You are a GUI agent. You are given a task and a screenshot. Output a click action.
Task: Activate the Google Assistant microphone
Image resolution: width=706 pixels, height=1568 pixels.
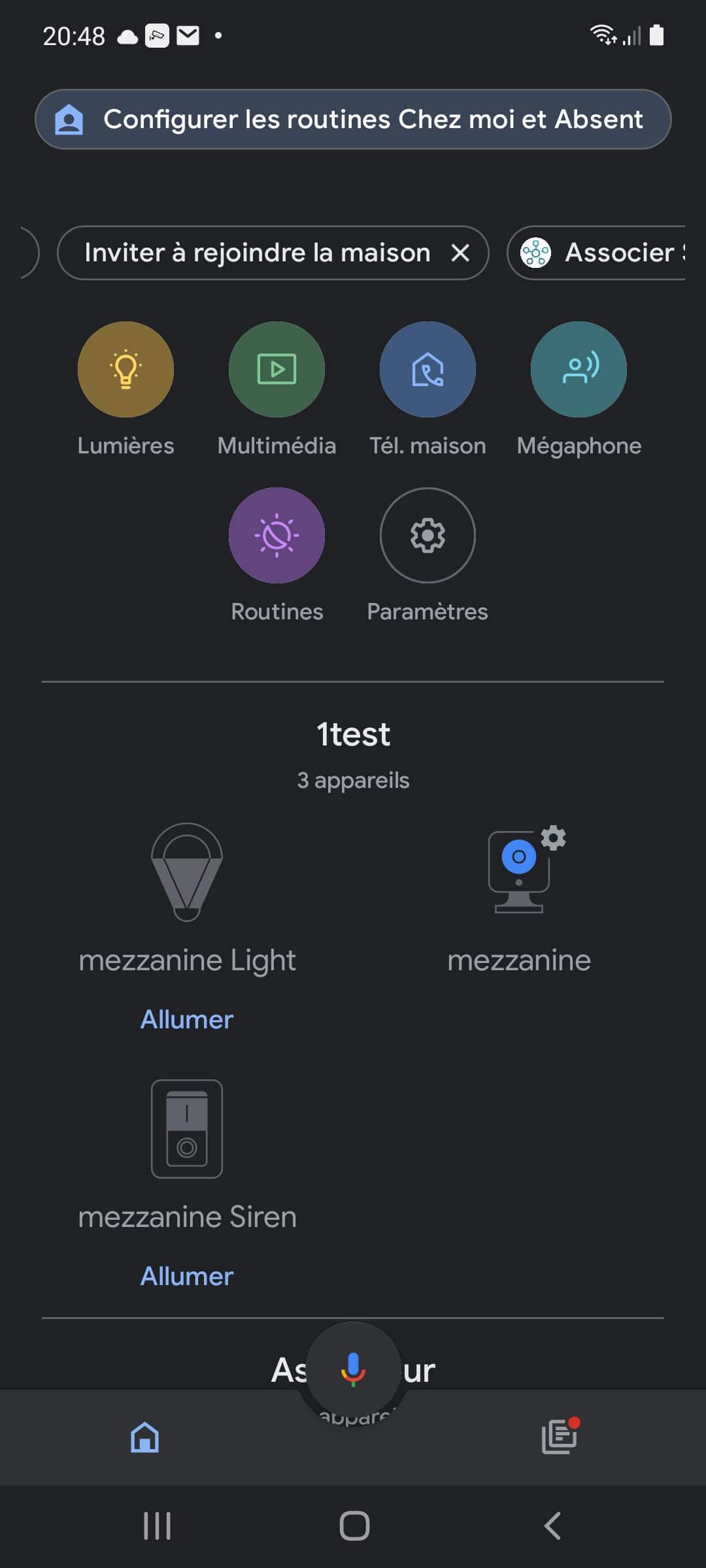point(353,1369)
